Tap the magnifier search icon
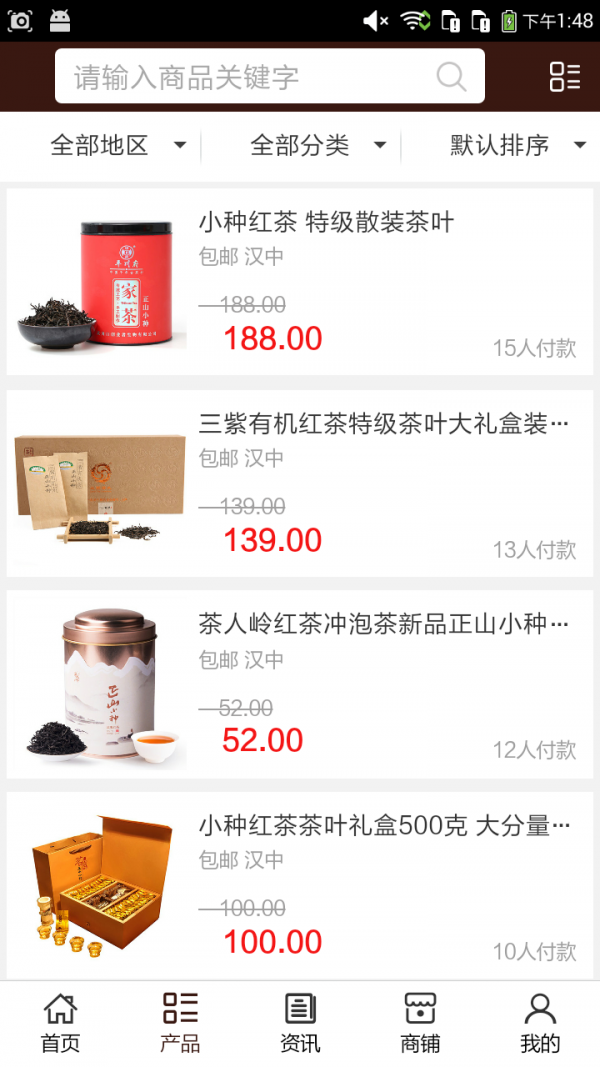 tap(452, 77)
